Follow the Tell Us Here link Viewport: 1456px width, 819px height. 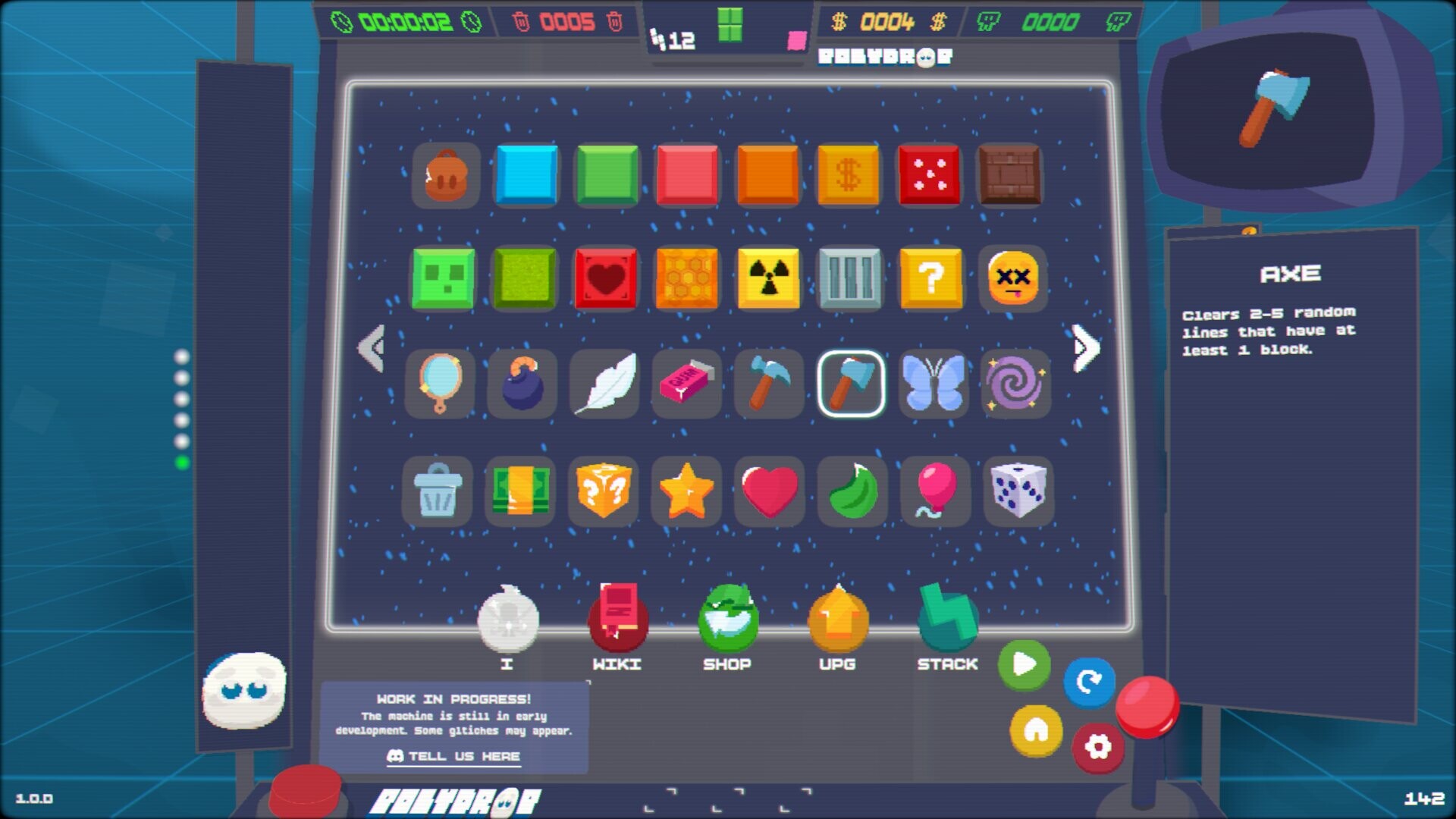pos(454,756)
